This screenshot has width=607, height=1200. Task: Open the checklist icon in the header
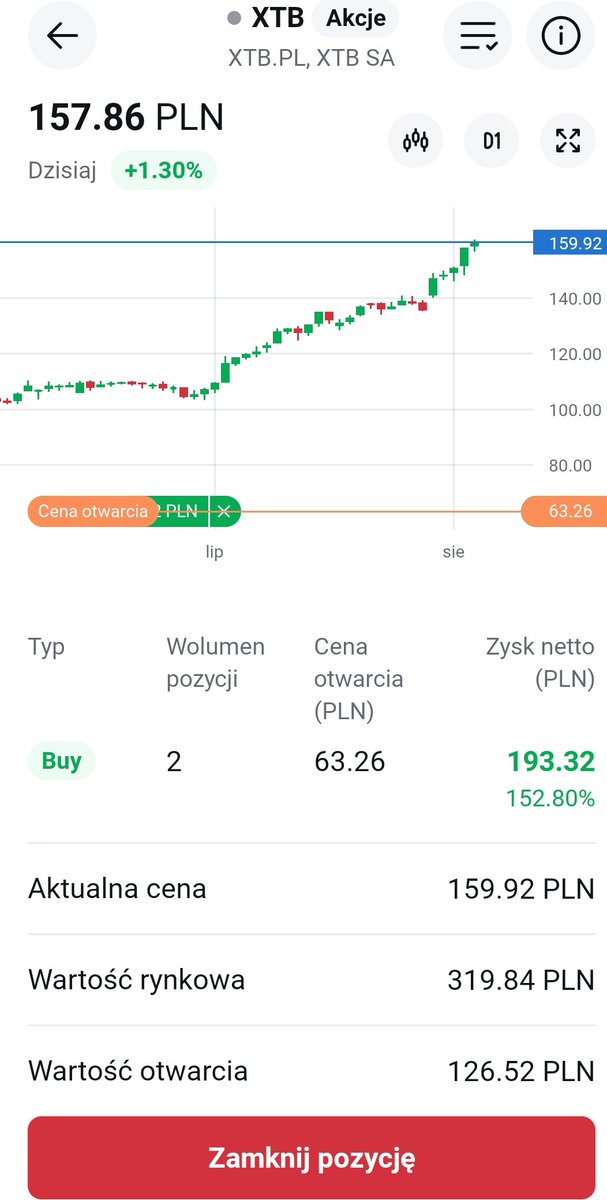point(478,36)
